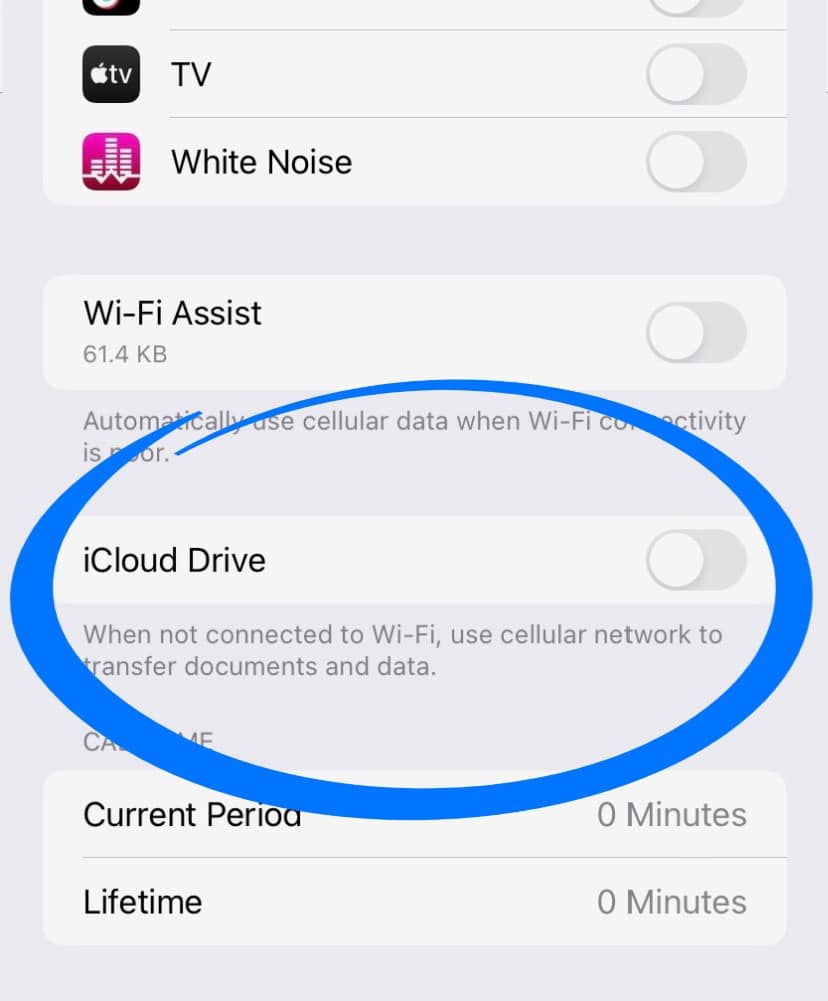Select the TV app row
828x1001 pixels.
[x=300, y=74]
